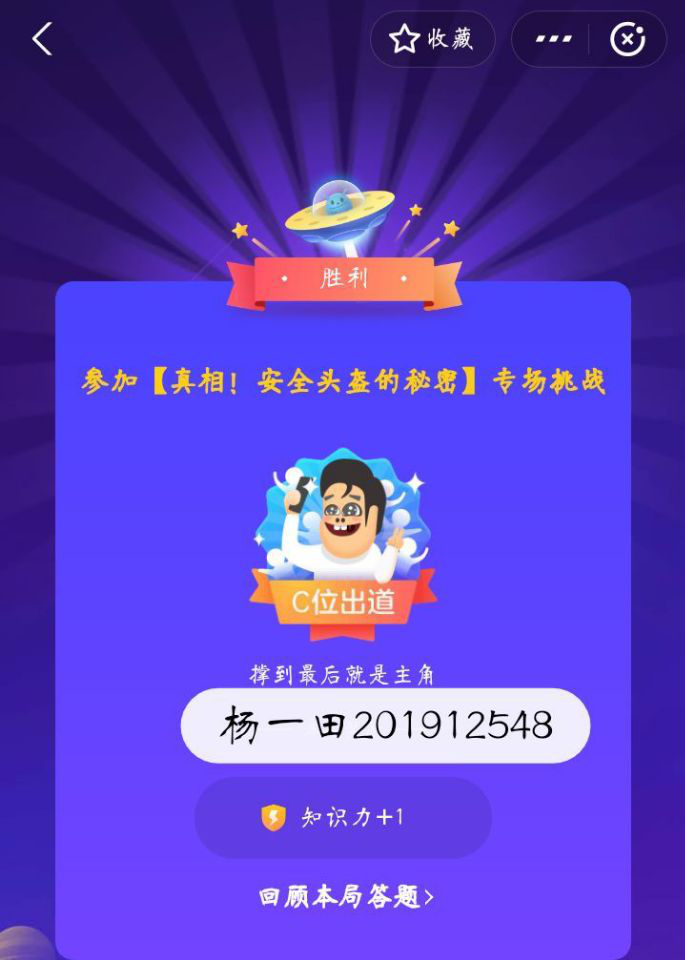
Task: Open the three-dot more menu
Action: [x=553, y=40]
